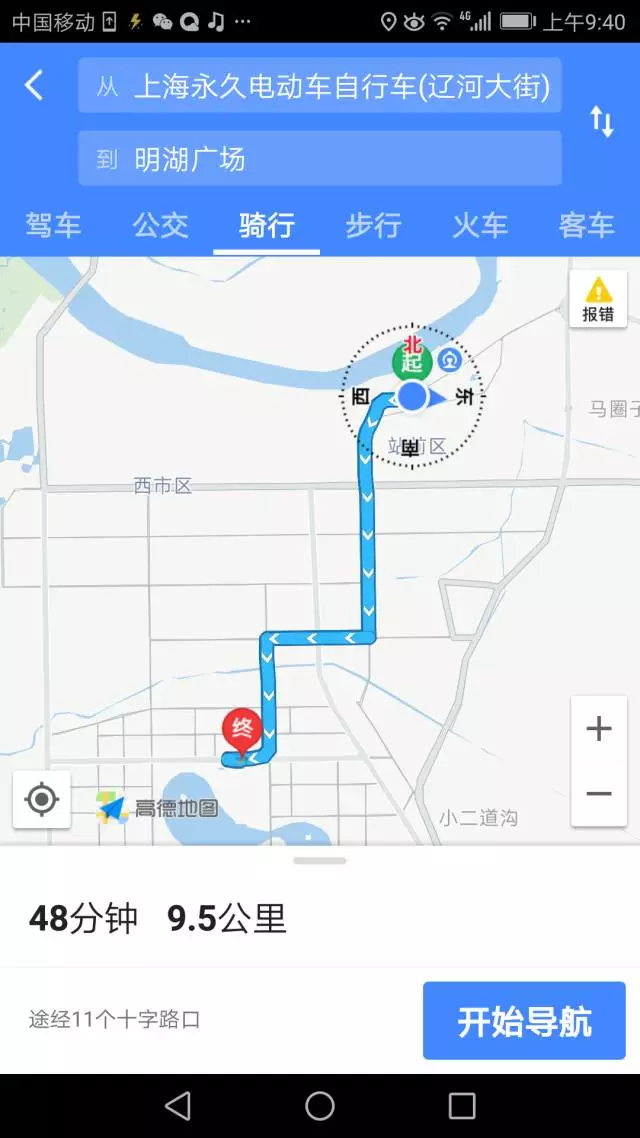Expand the route details panel handle
Image resolution: width=640 pixels, height=1138 pixels.
point(320,860)
